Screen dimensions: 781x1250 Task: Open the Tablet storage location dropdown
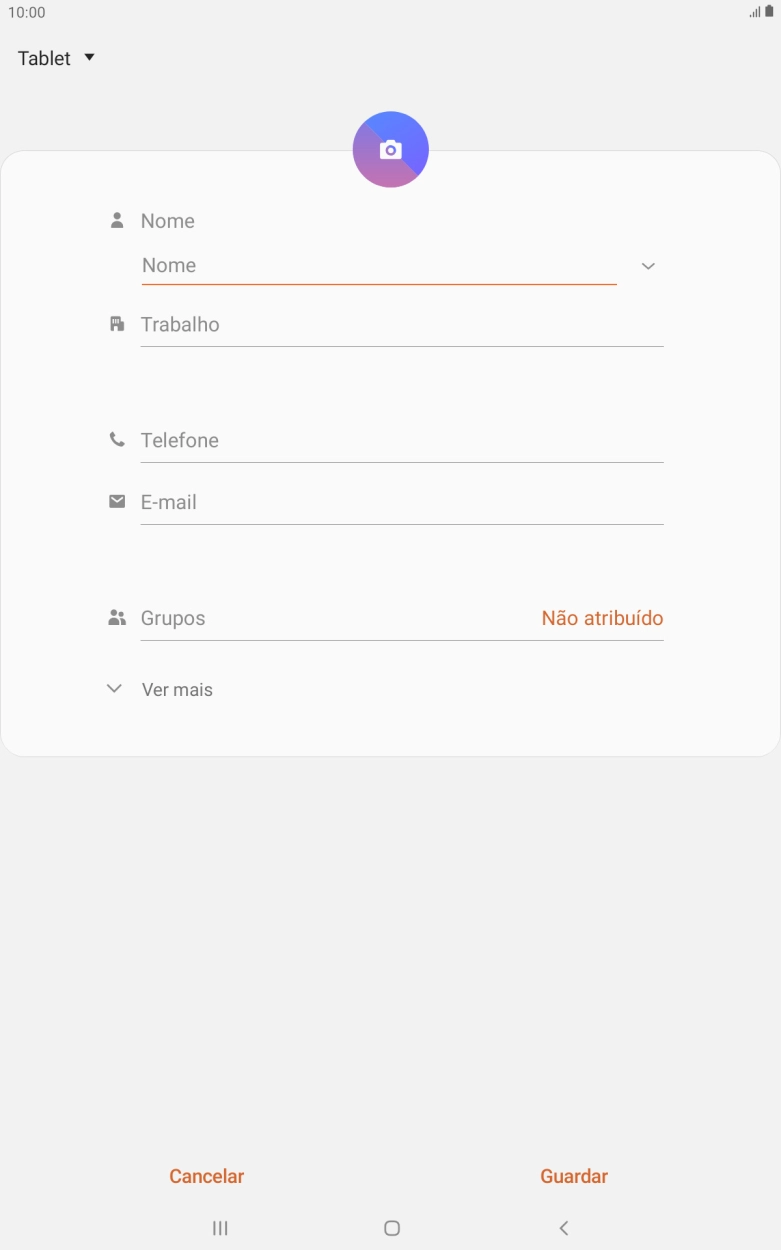55,58
